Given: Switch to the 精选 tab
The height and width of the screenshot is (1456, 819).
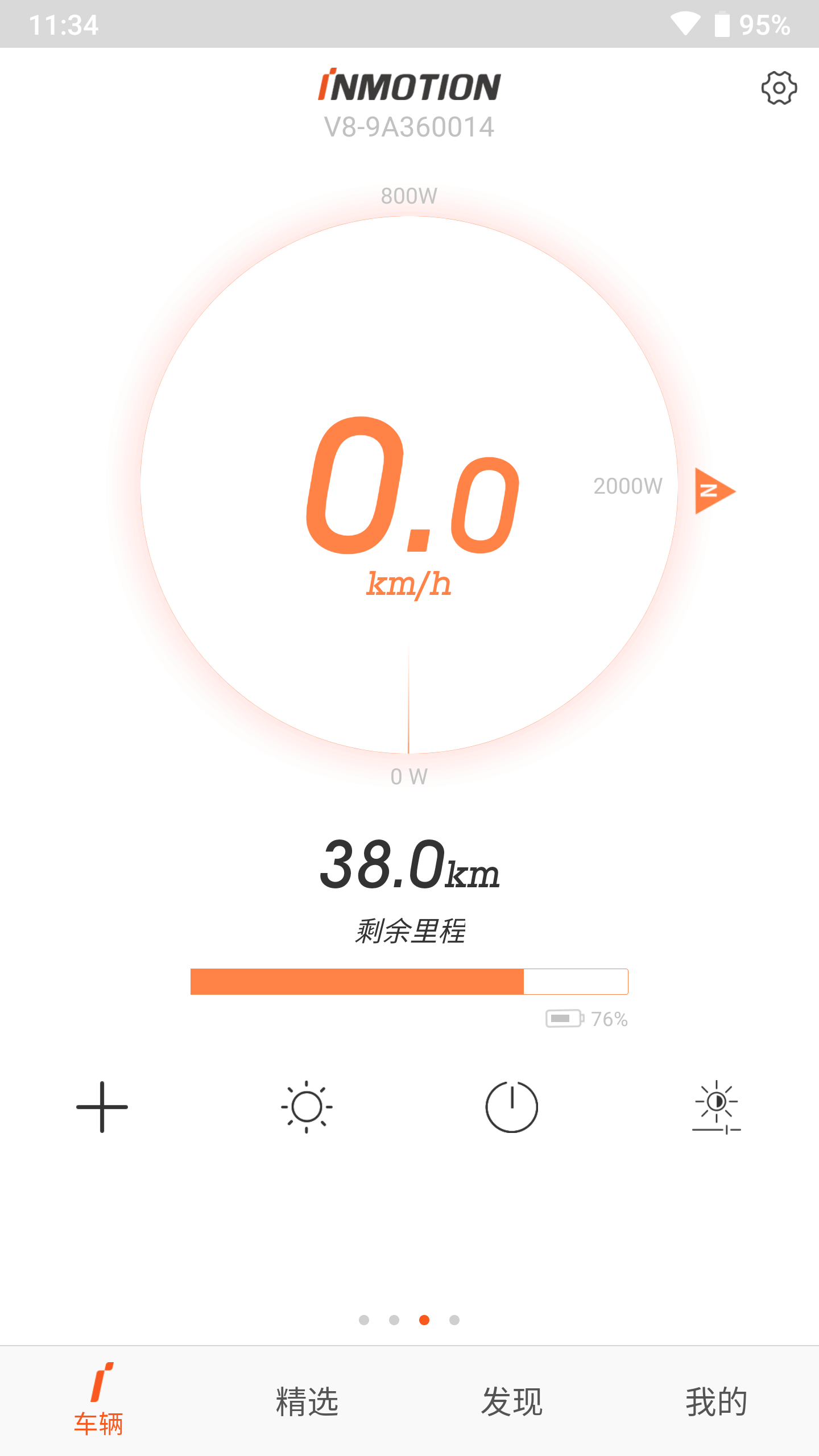Looking at the screenshot, I should [x=307, y=1401].
